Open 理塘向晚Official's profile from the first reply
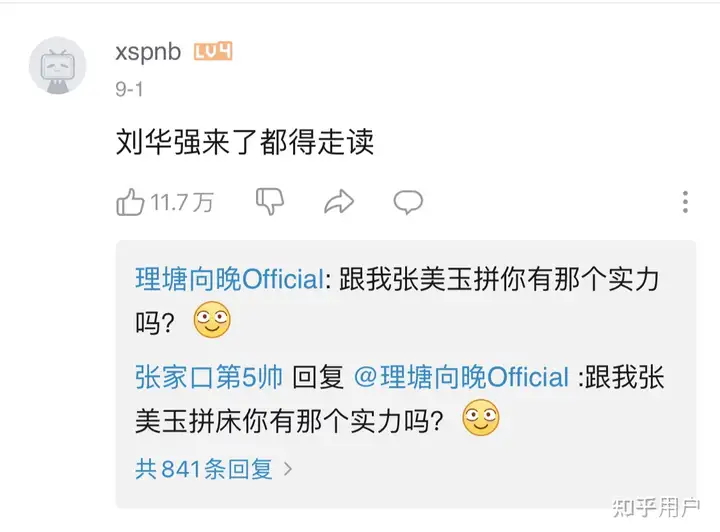720x532 pixels. tap(229, 280)
